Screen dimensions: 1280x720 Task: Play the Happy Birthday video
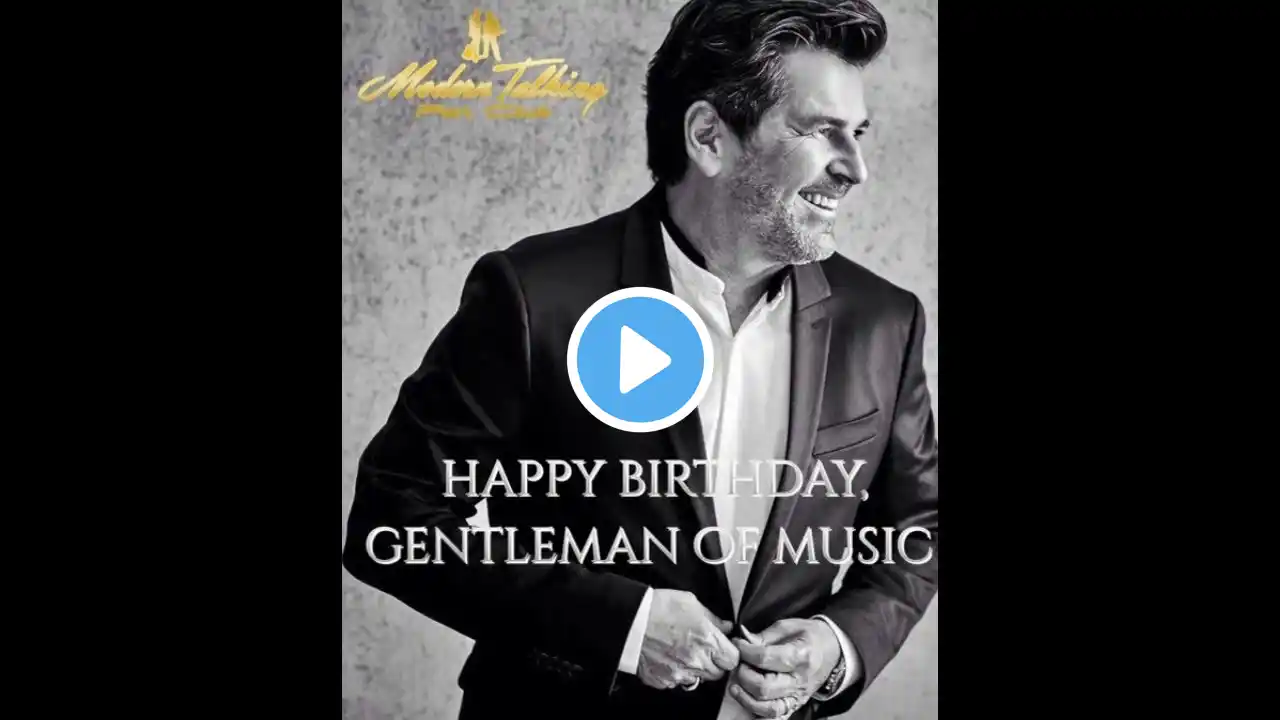640,360
